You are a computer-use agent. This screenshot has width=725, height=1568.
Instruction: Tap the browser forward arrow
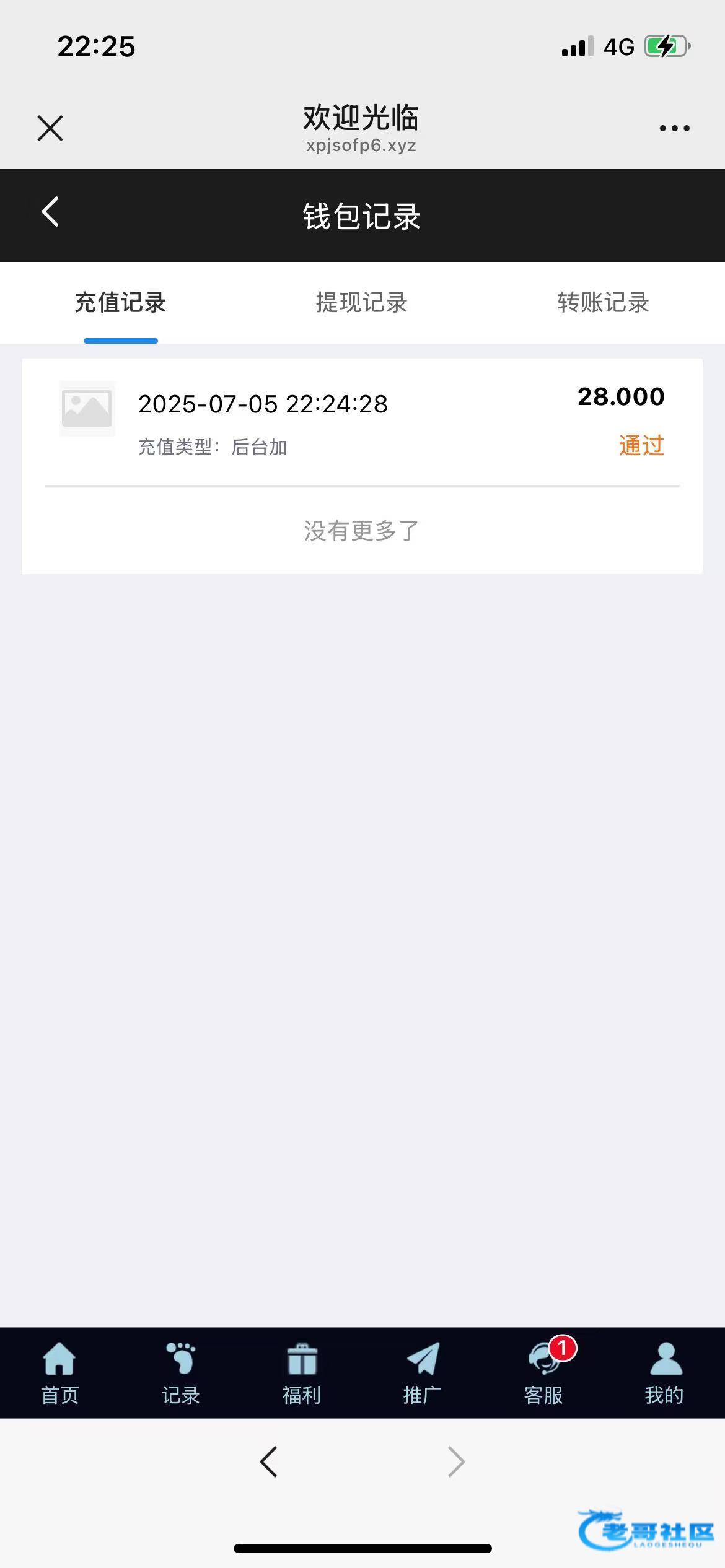[x=456, y=1463]
